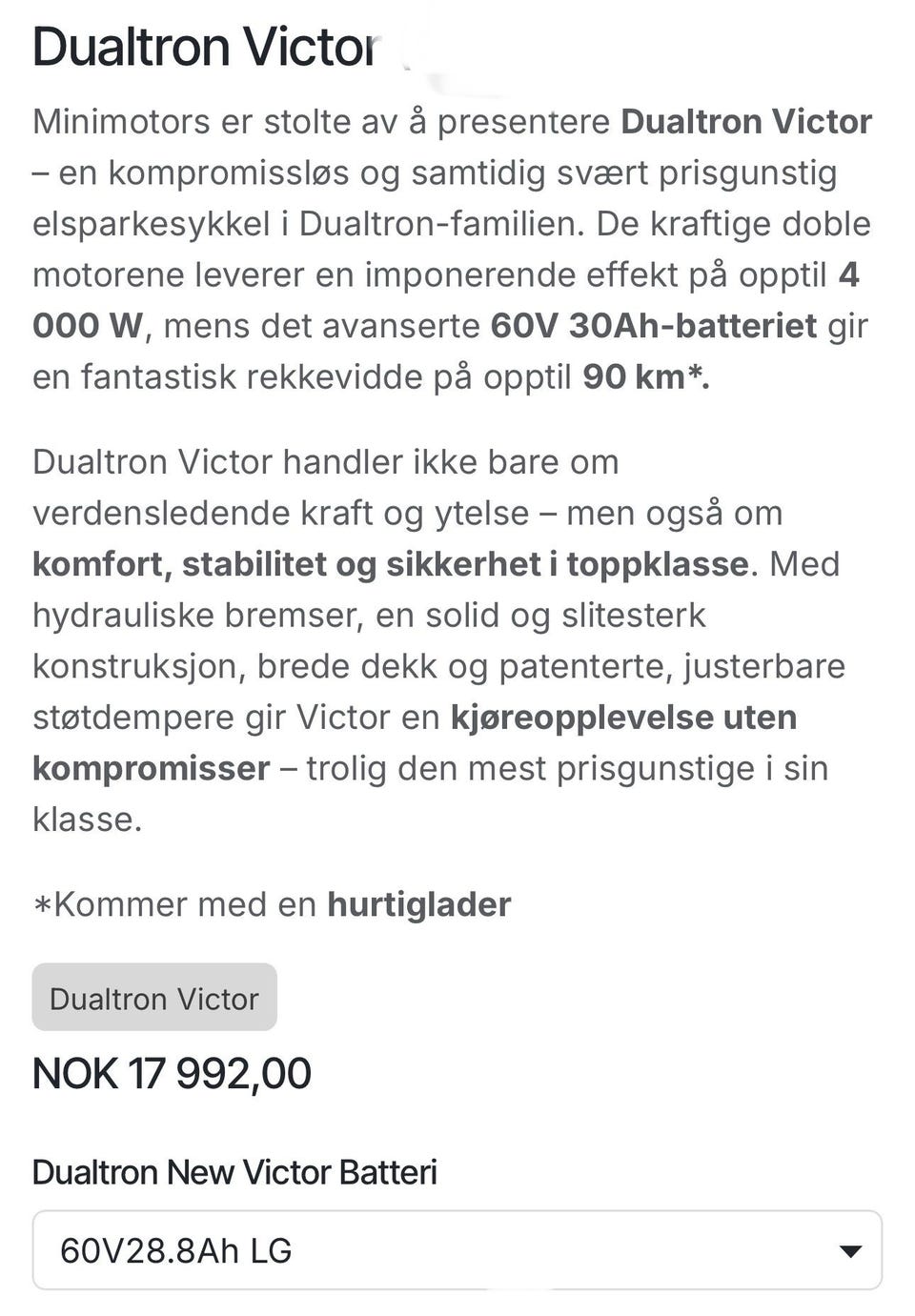Click the price NOK 17 992,00
The image size is (915, 1316).
click(x=172, y=1072)
